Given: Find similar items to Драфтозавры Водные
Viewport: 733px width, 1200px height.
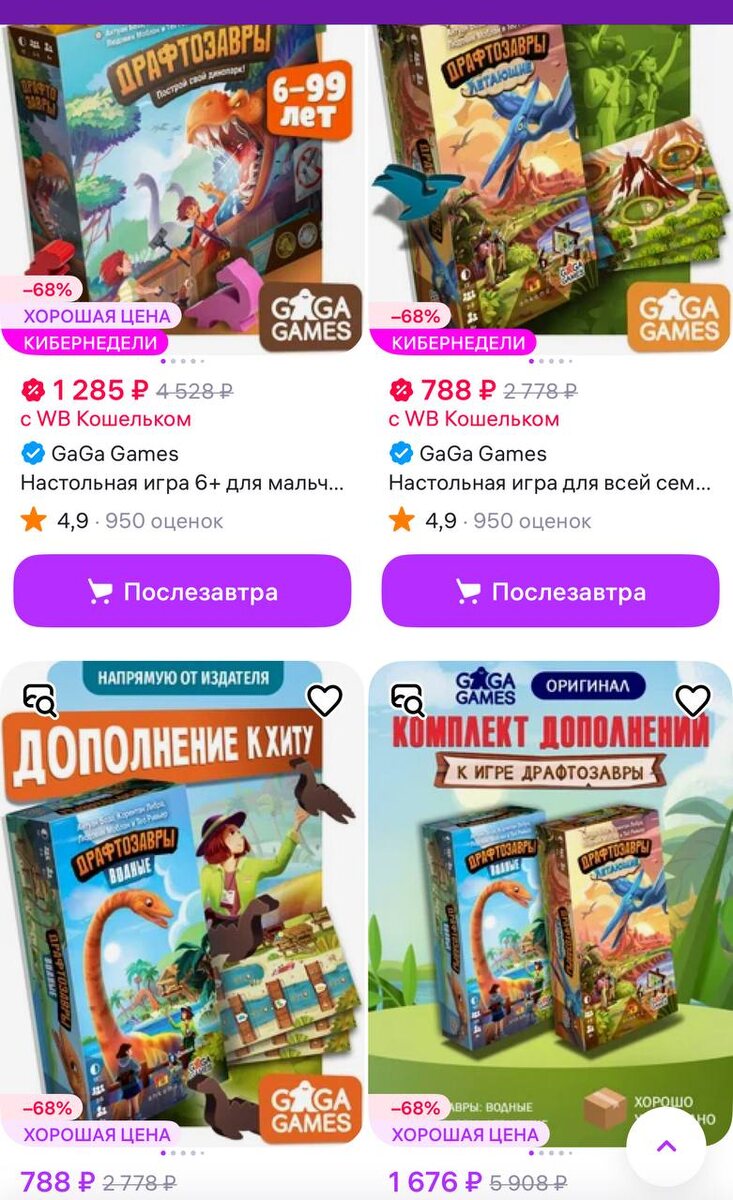Looking at the screenshot, I should pos(41,701).
